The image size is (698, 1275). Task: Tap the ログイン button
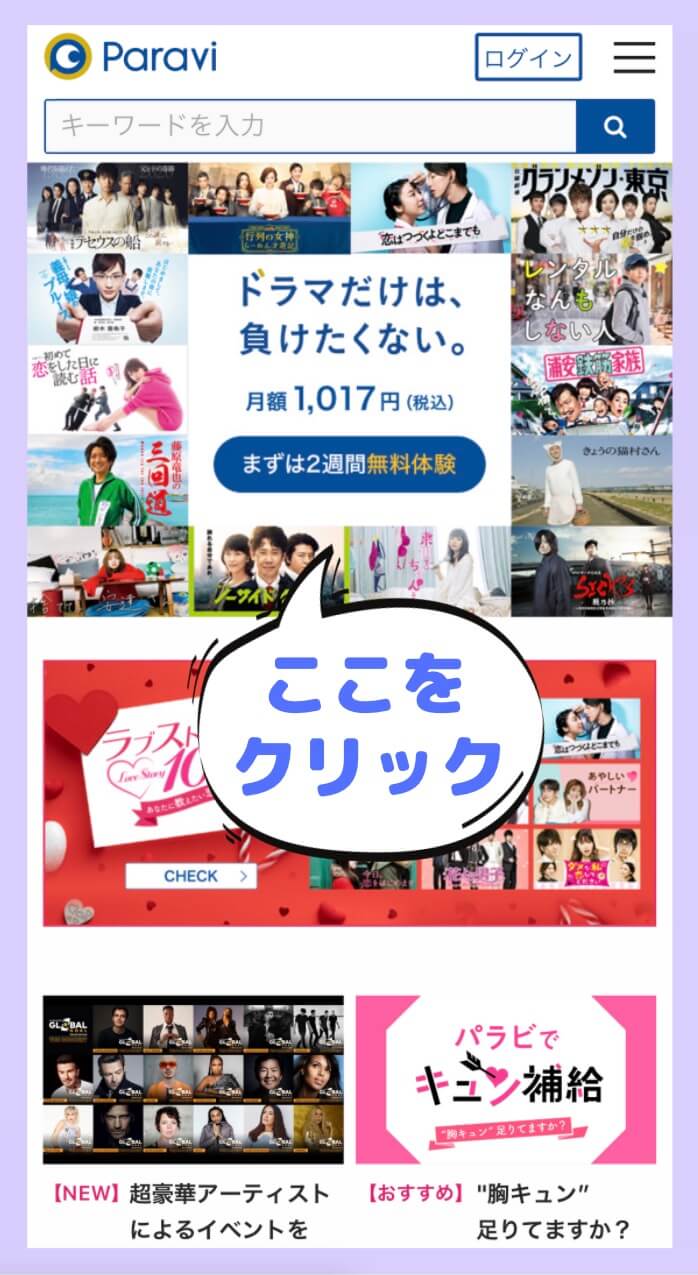click(527, 58)
